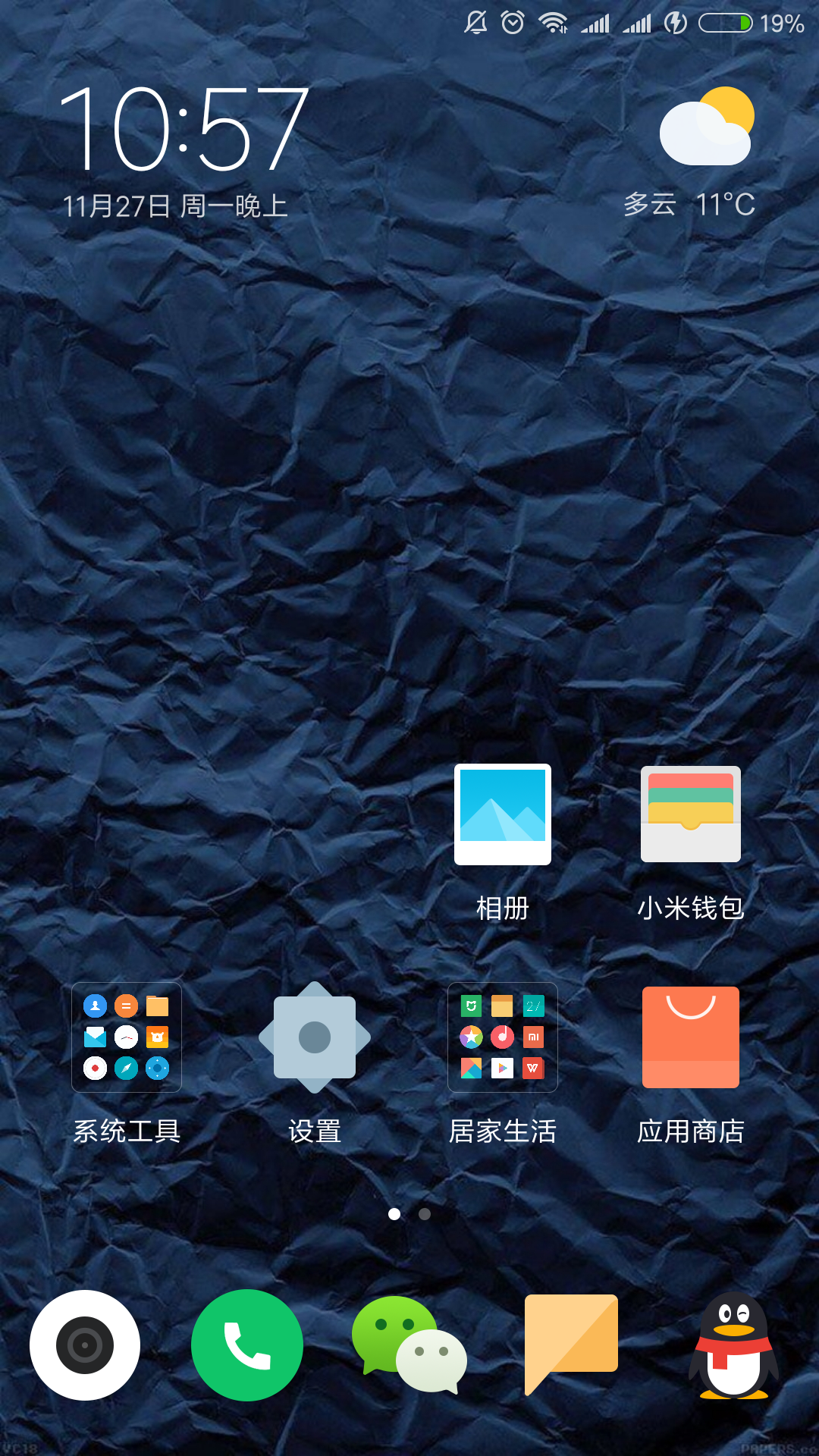
Task: Open the green phone dialer
Action: 247,1345
